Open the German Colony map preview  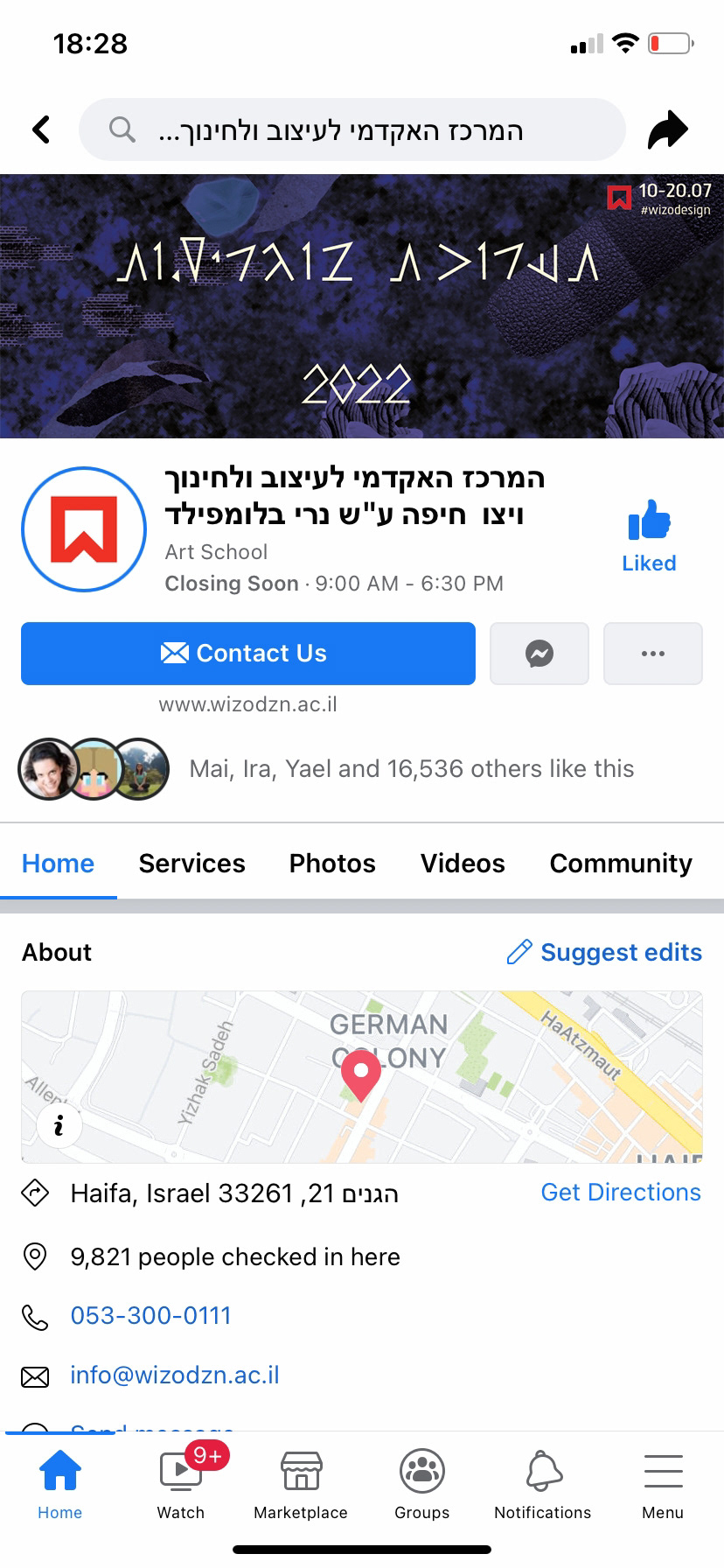click(x=362, y=1077)
